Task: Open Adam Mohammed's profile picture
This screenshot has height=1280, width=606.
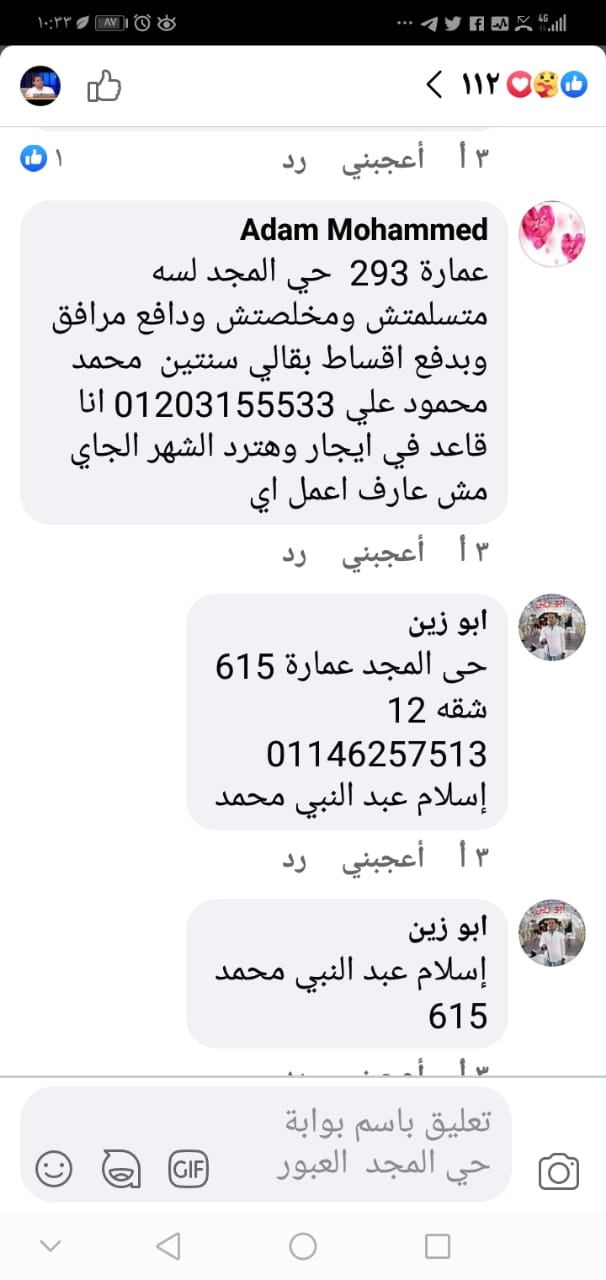Action: 551,233
